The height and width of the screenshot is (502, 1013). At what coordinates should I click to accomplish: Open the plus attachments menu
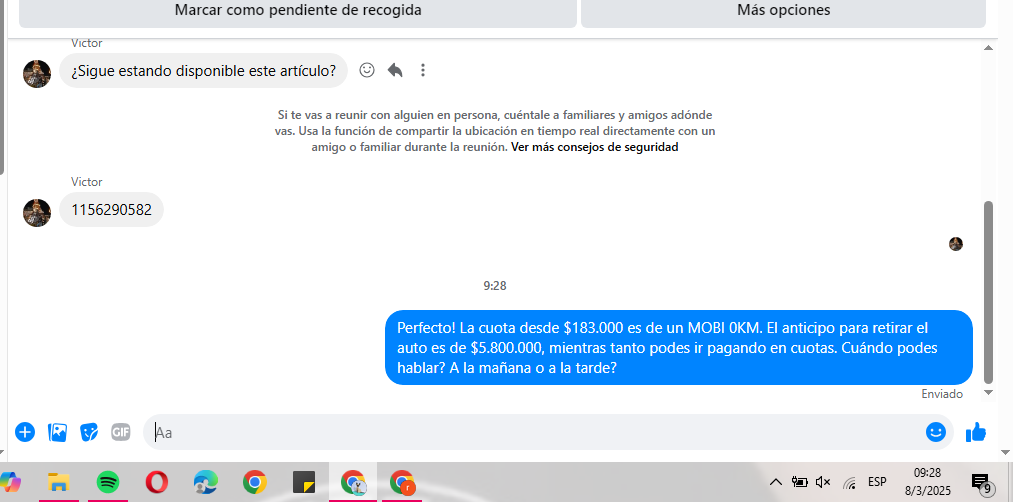point(25,432)
